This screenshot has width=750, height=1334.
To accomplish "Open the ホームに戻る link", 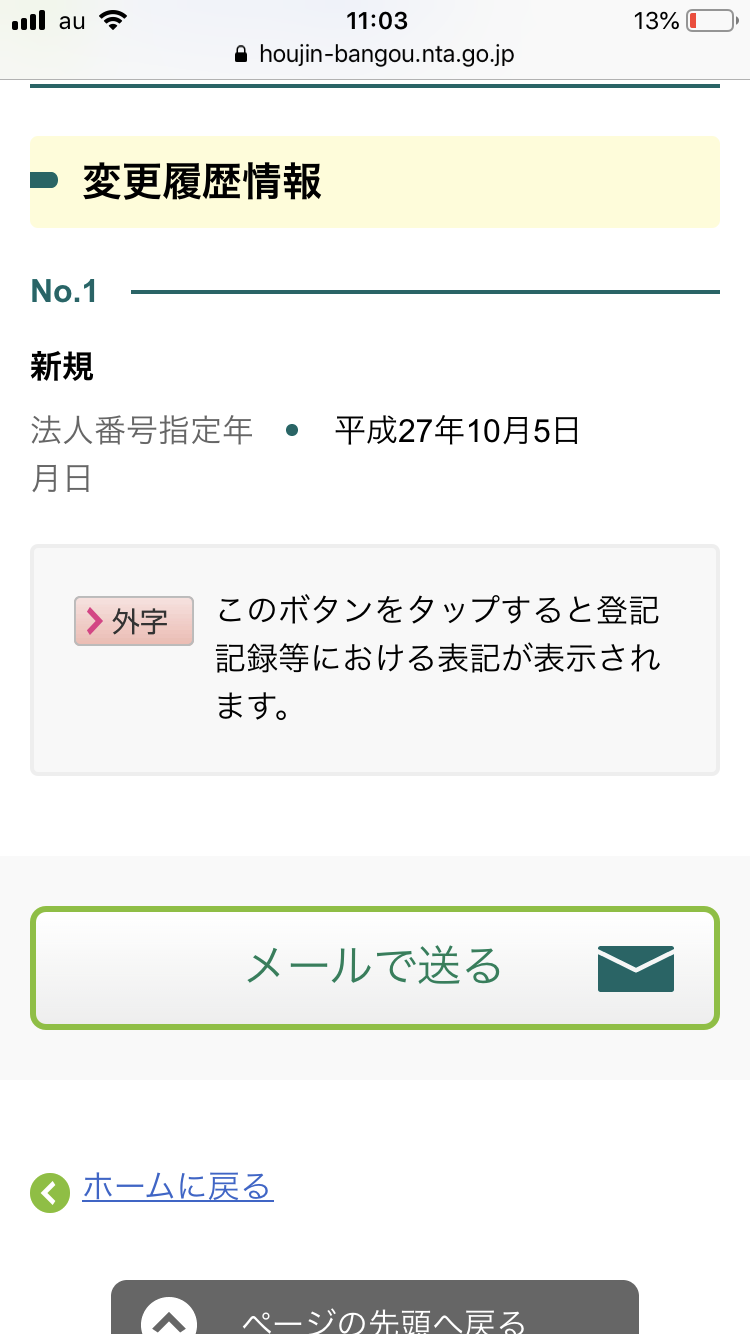I will tap(177, 1187).
